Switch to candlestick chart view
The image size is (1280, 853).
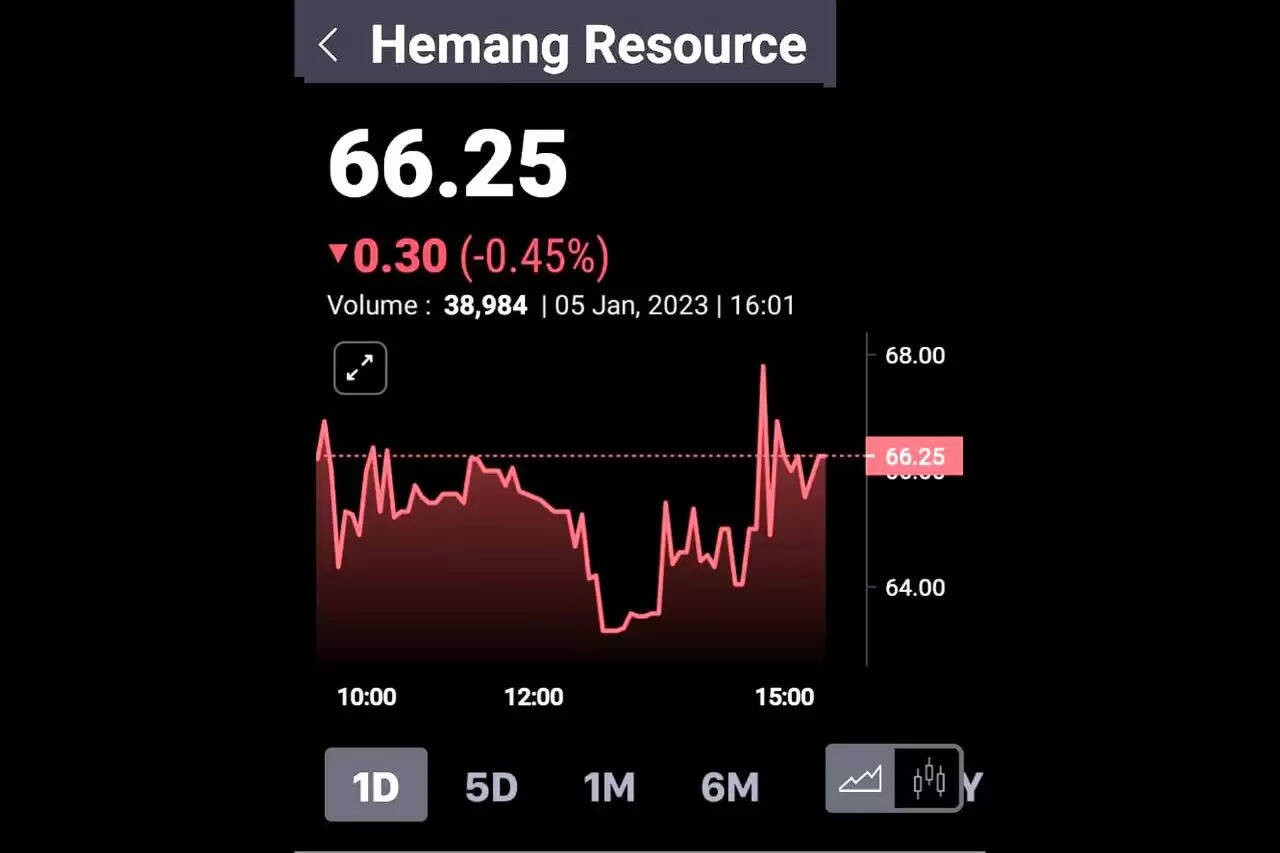(x=929, y=778)
